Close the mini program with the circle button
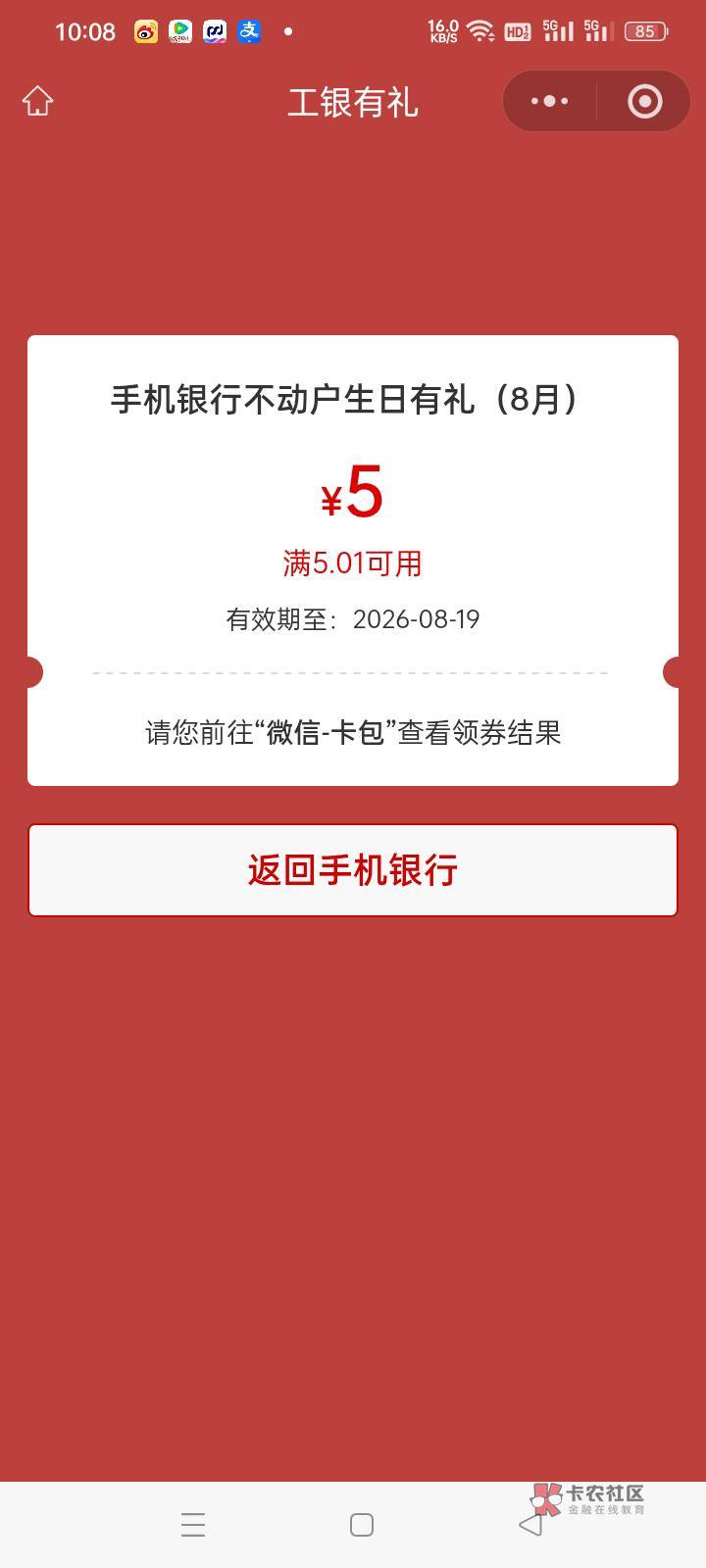Viewport: 706px width, 1568px height. [x=644, y=101]
